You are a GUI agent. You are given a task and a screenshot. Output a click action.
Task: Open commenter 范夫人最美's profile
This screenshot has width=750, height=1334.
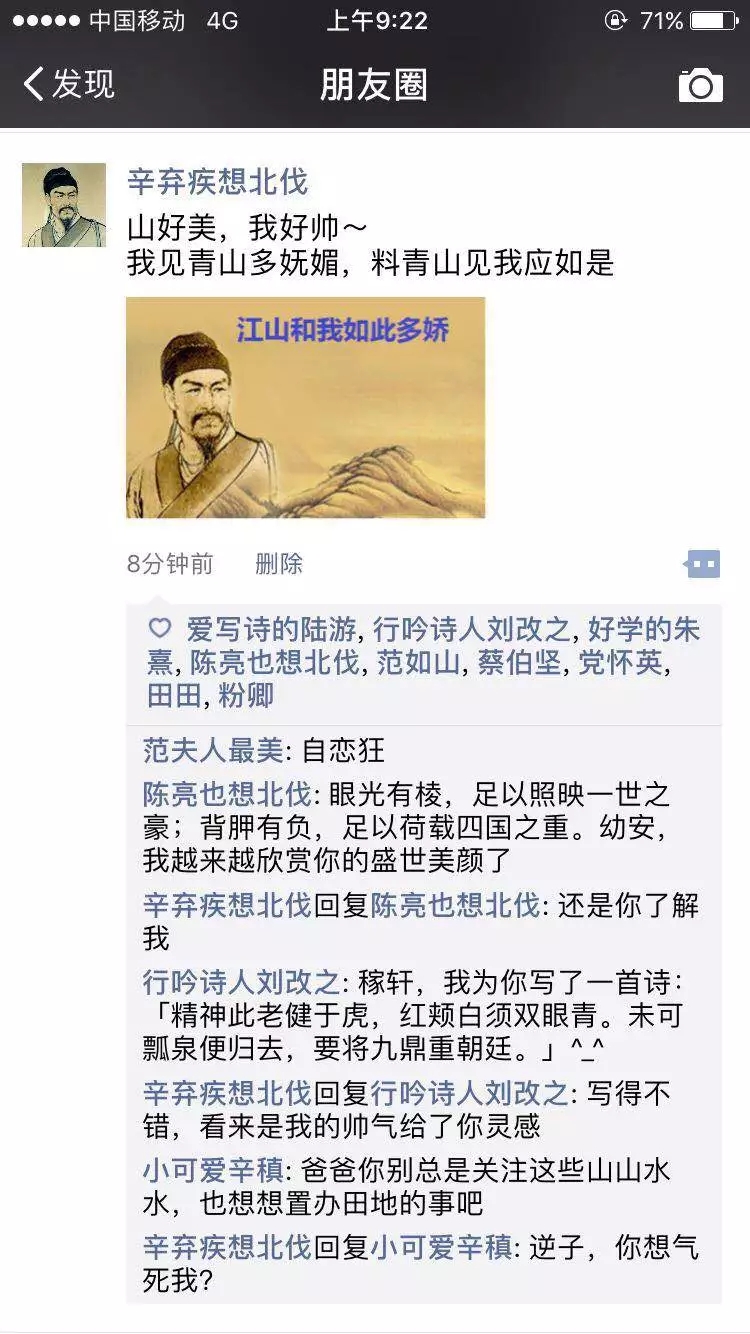click(x=214, y=750)
